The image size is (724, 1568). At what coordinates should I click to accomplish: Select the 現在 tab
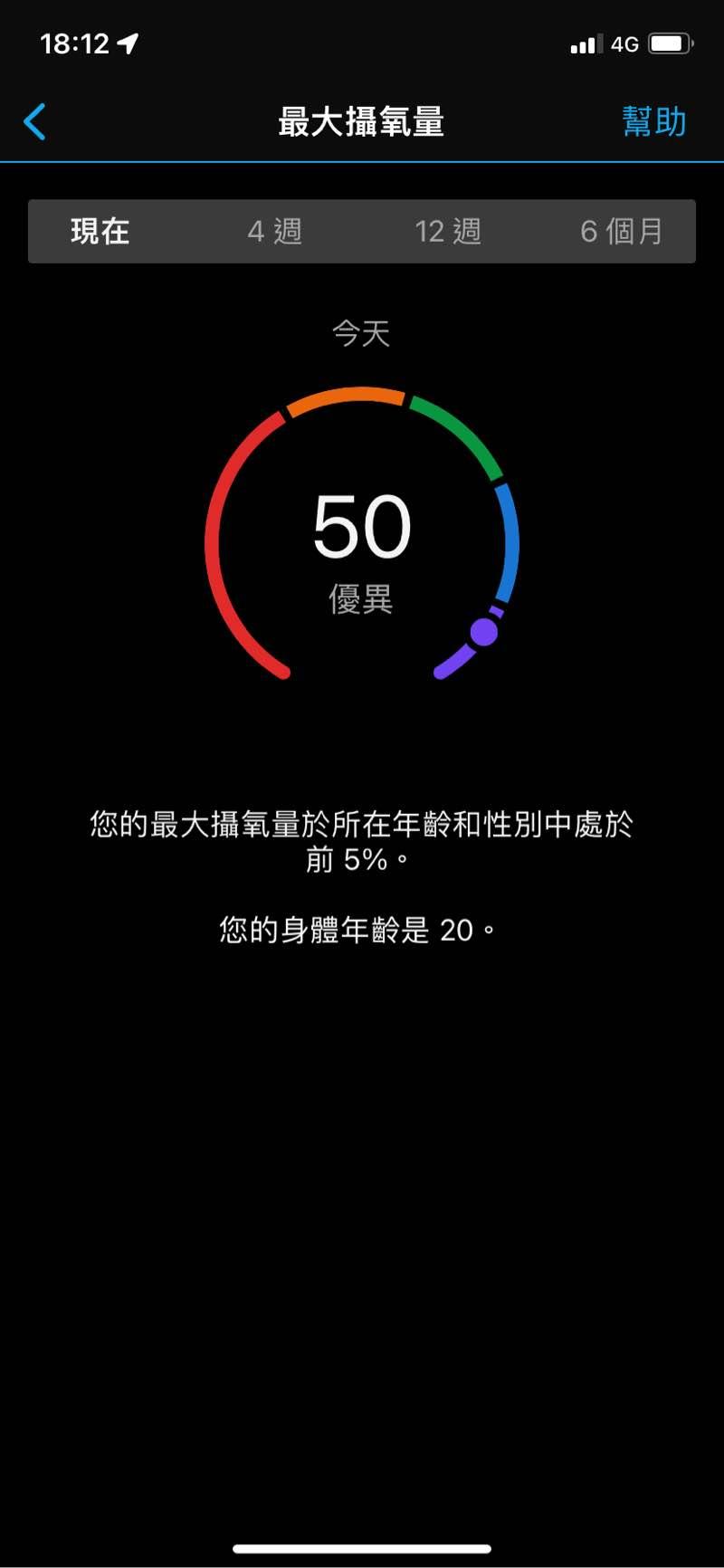tap(100, 232)
